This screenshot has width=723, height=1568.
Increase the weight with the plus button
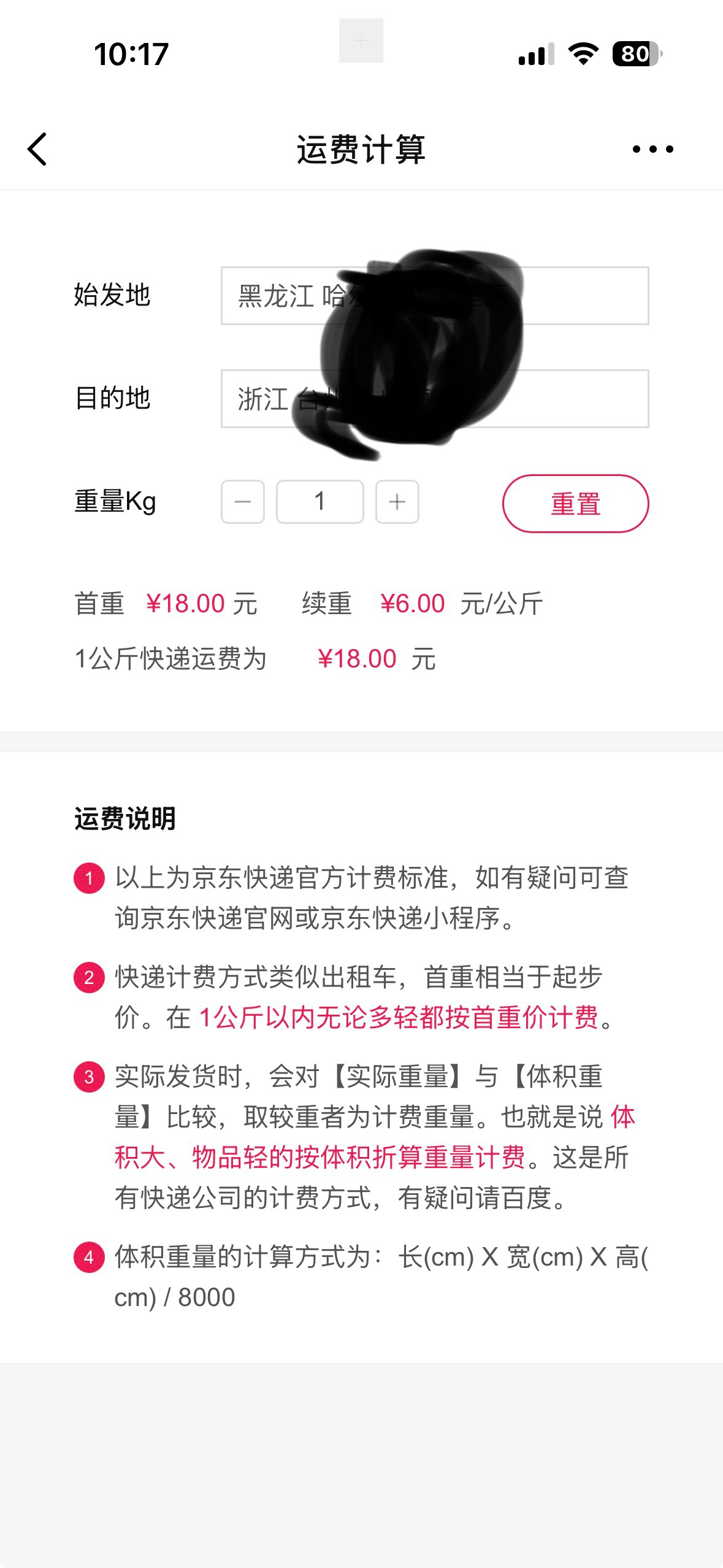[x=397, y=502]
